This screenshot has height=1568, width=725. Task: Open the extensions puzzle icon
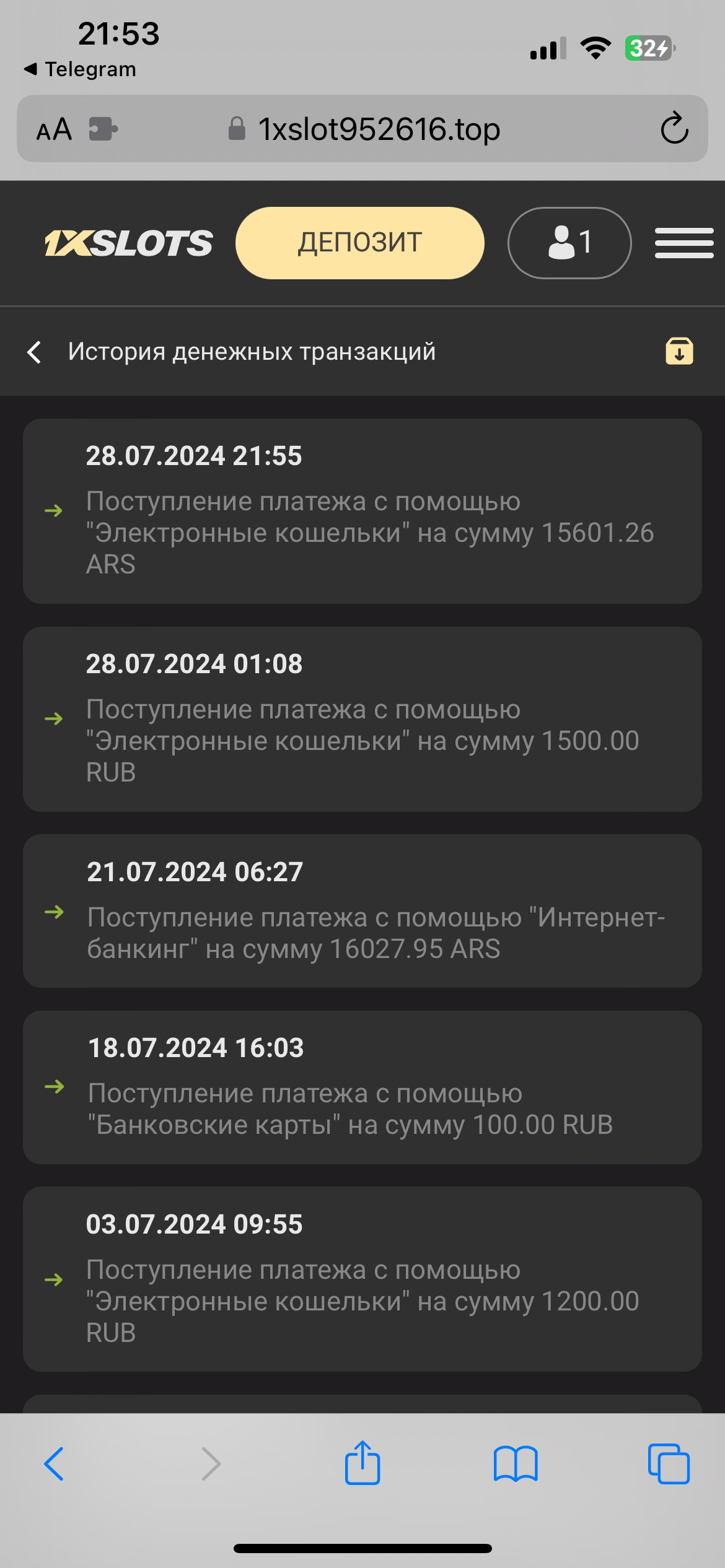[x=103, y=129]
